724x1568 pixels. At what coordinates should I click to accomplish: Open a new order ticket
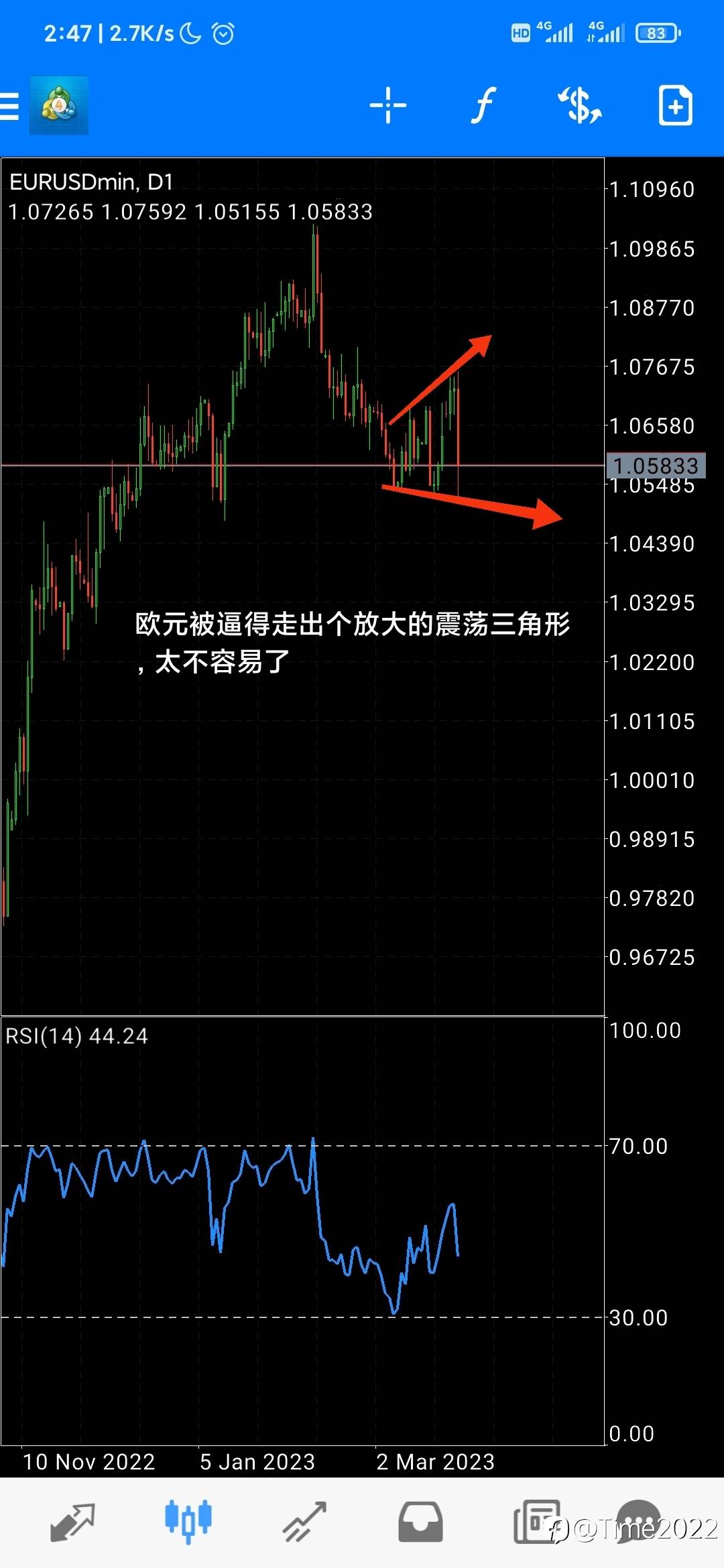[x=675, y=106]
